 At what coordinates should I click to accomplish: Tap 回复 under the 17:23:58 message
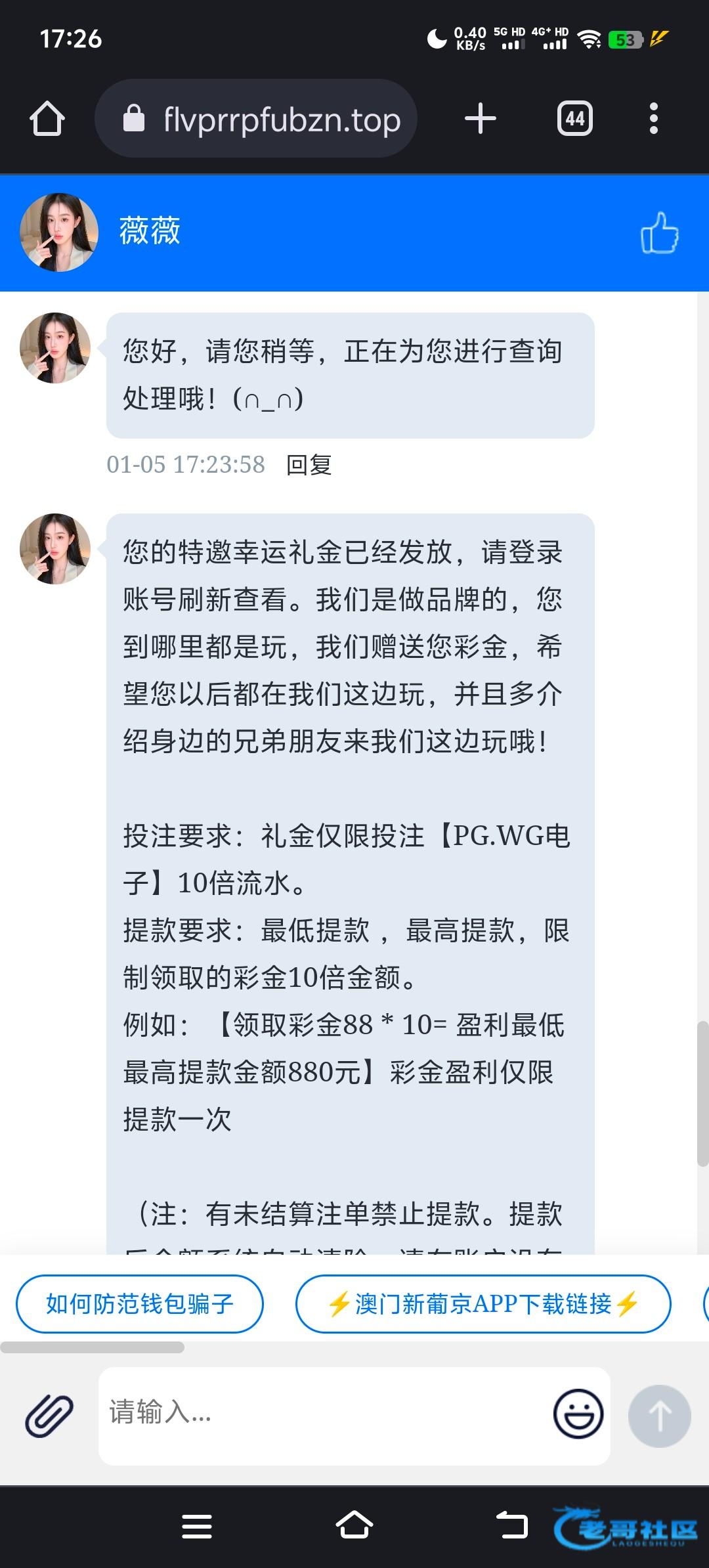[309, 465]
